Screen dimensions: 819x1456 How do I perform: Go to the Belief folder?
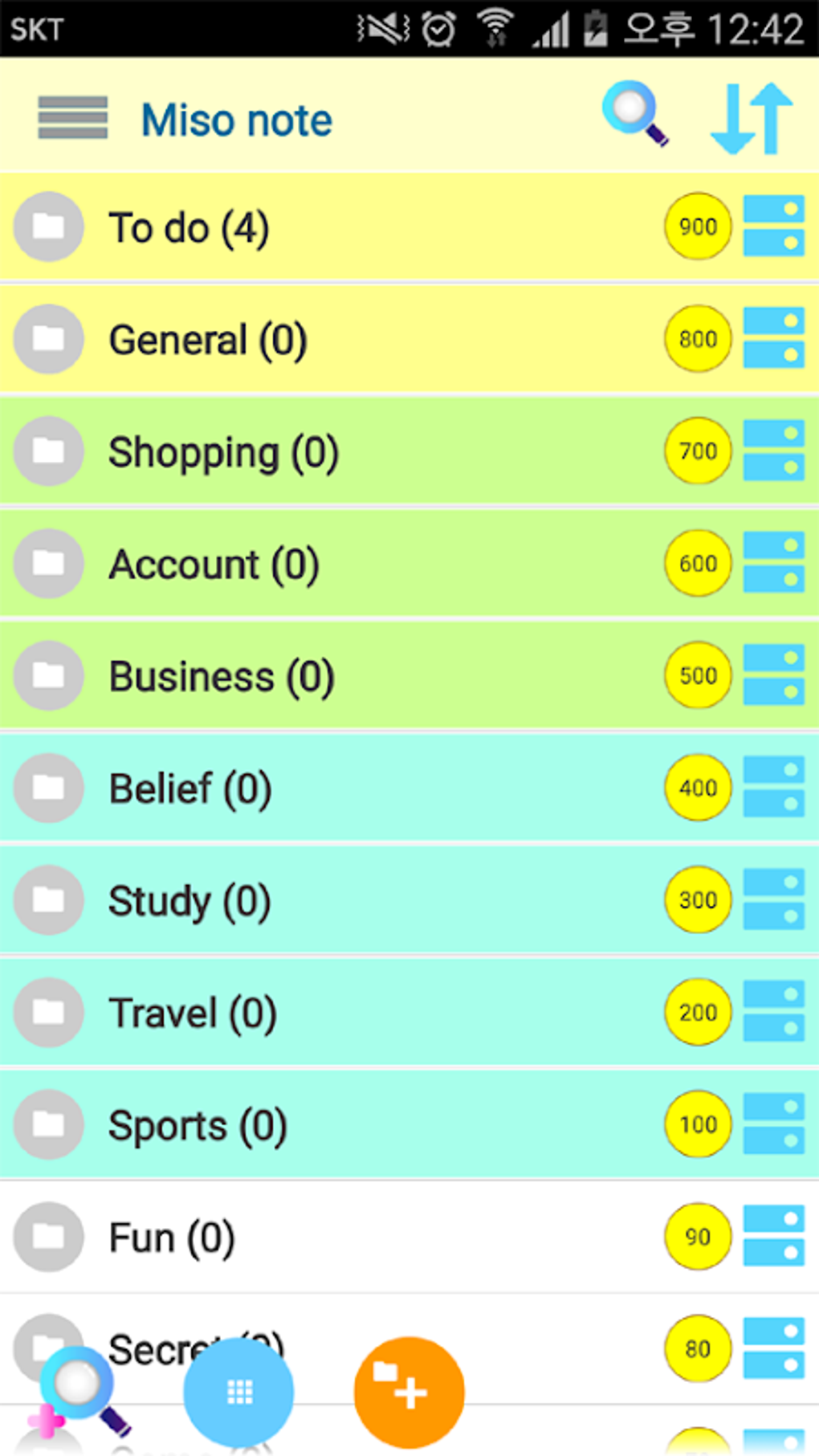tap(189, 789)
